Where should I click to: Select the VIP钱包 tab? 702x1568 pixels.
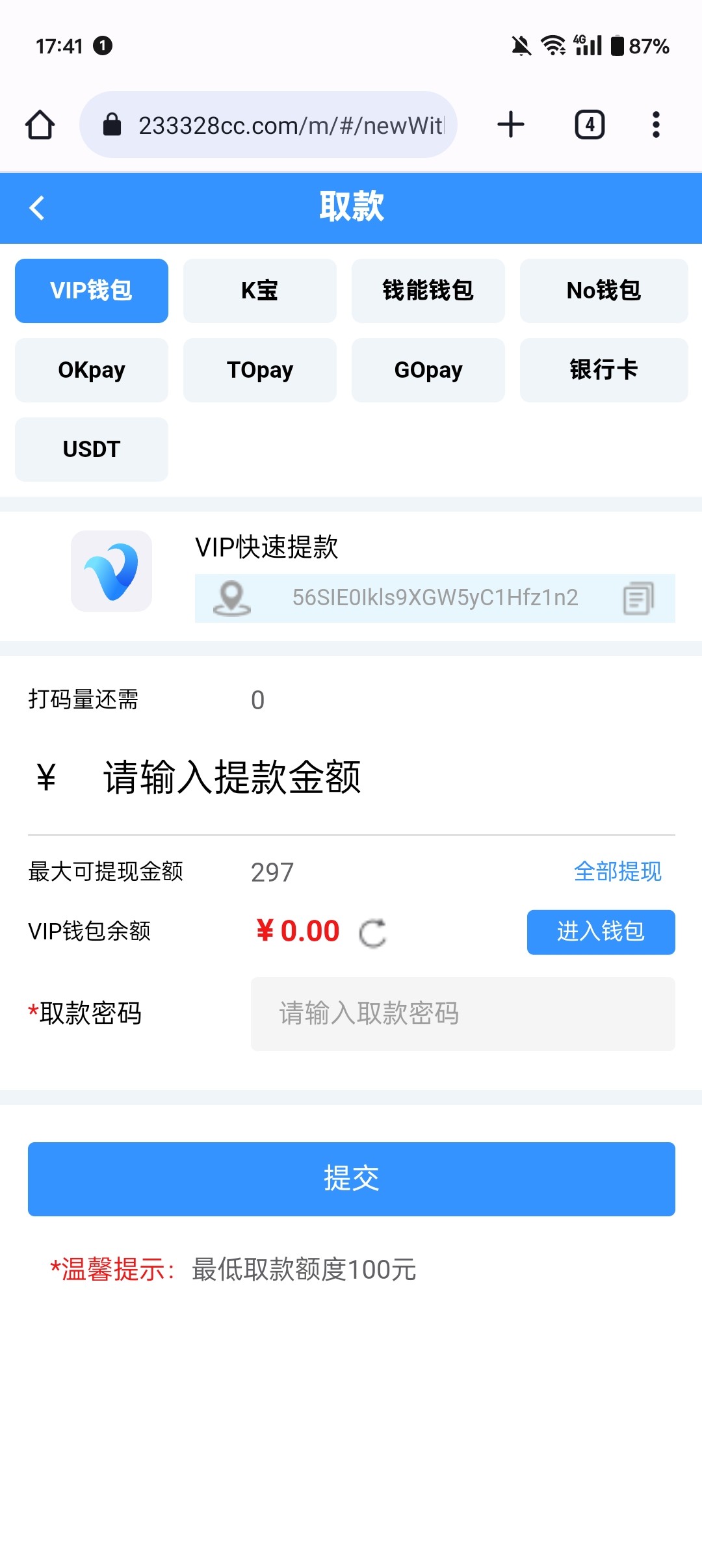coord(92,291)
